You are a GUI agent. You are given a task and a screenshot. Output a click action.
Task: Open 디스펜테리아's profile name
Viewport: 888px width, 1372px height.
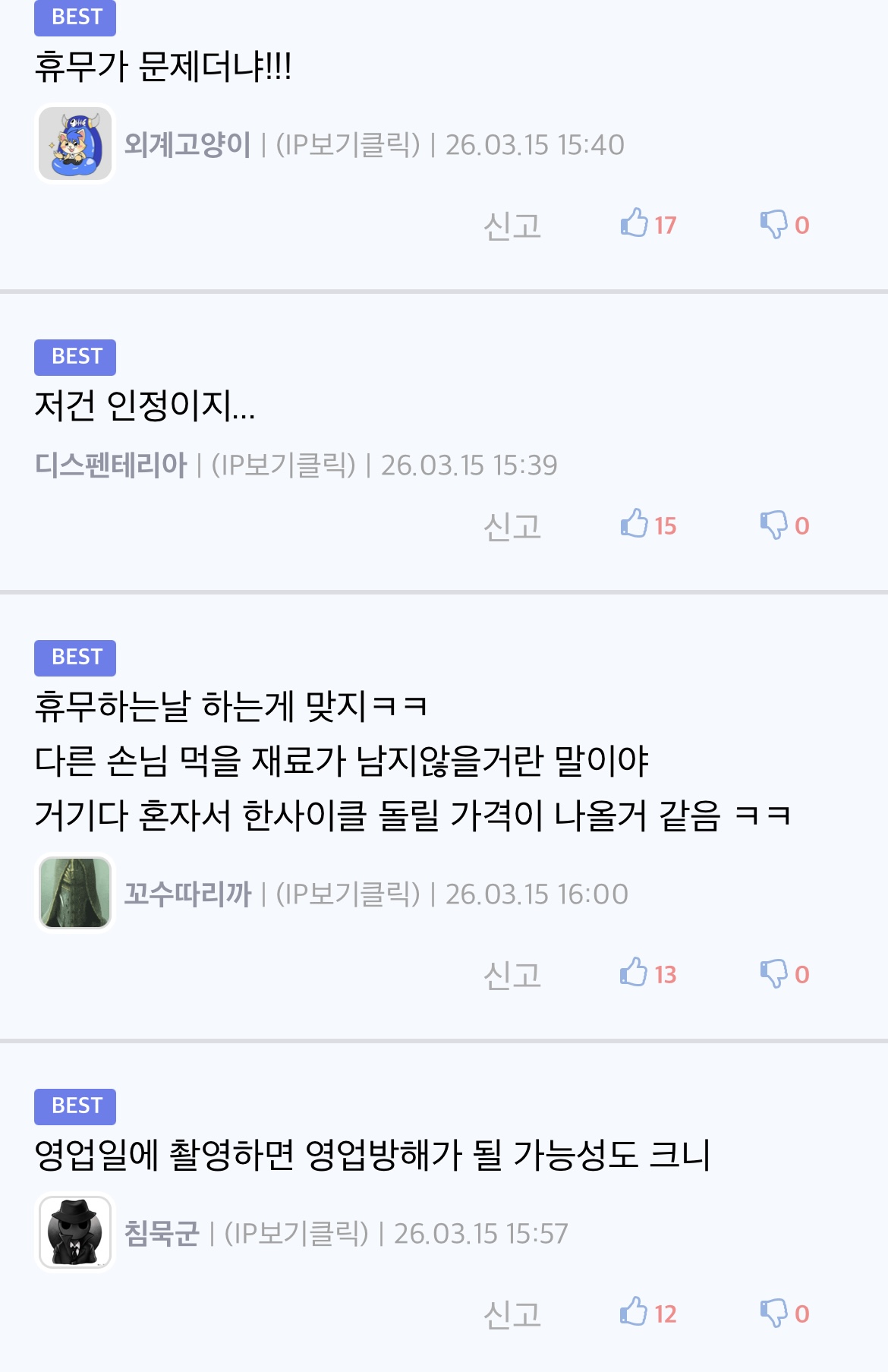pos(111,465)
